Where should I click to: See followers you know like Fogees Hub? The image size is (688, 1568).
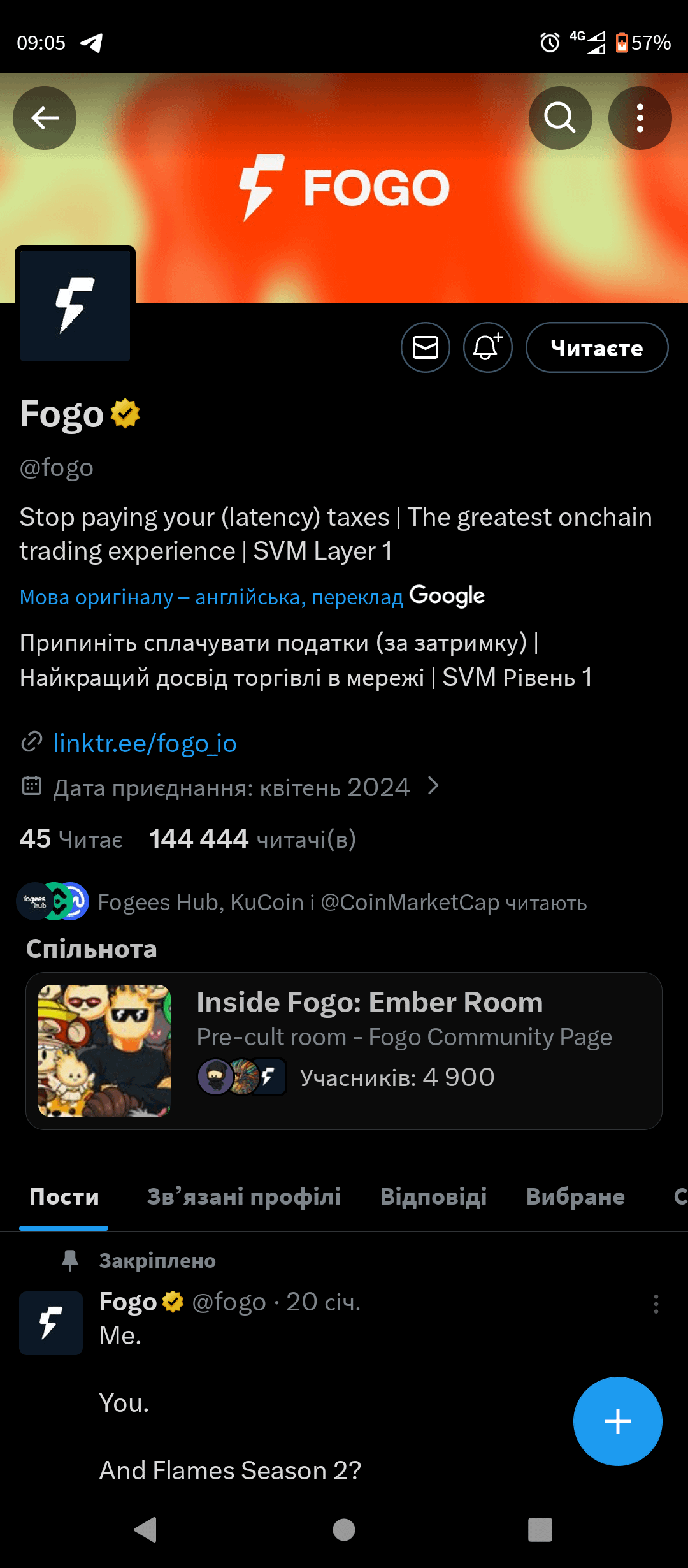point(341,903)
